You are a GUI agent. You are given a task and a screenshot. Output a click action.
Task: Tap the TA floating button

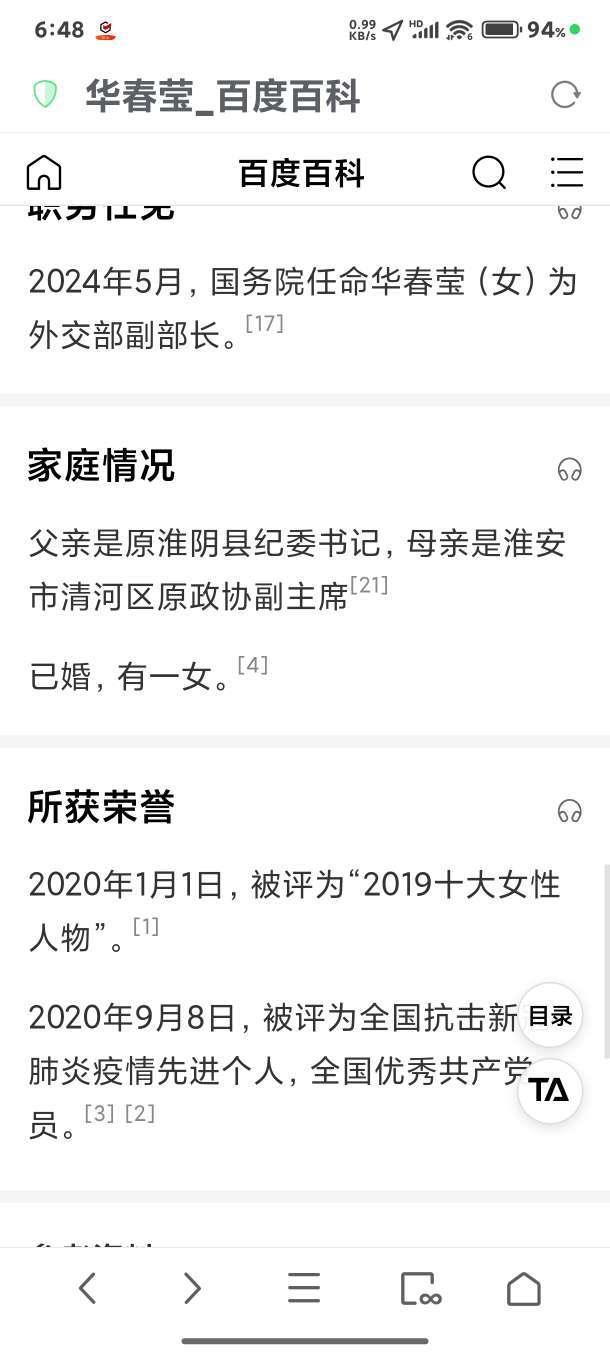pos(550,1090)
